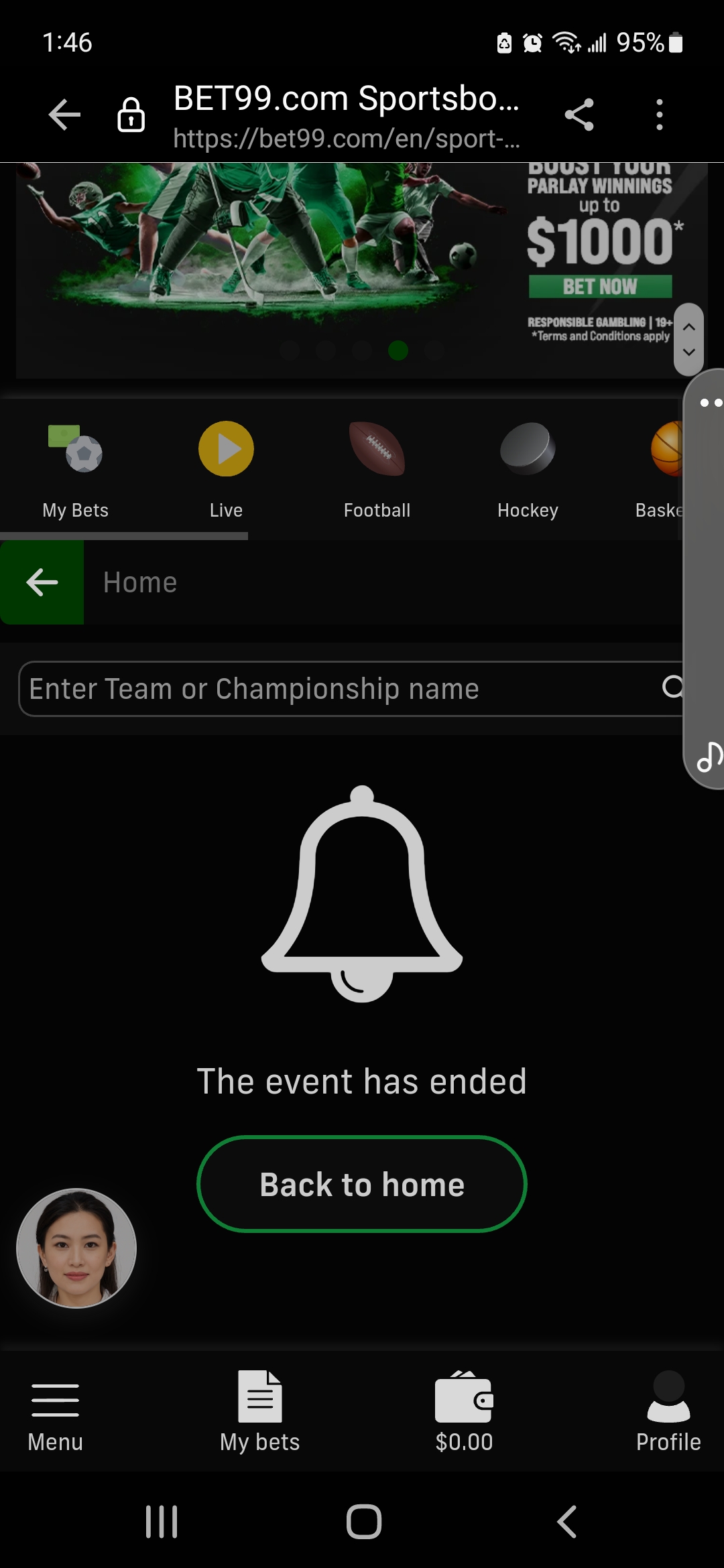Image resolution: width=724 pixels, height=1568 pixels.
Task: Focus the team or championship search field
Action: (x=335, y=689)
